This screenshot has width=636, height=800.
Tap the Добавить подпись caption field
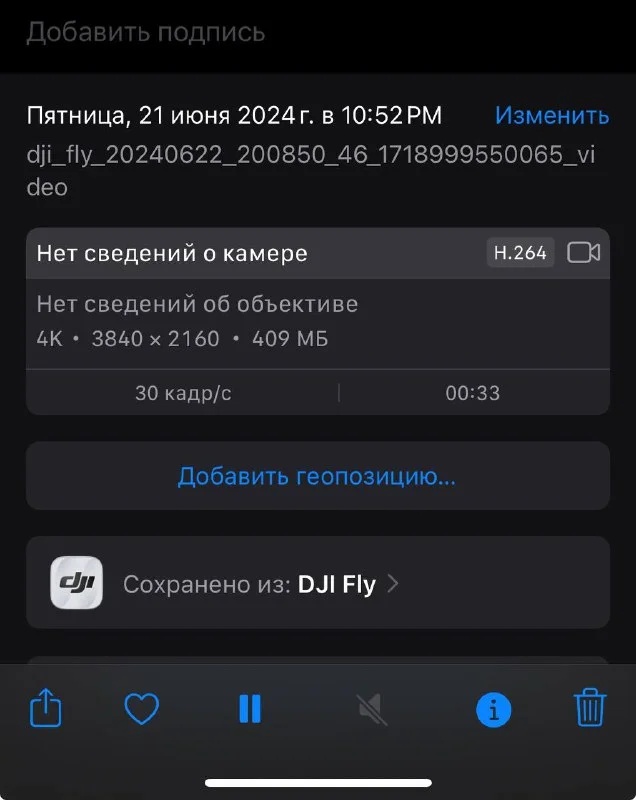(x=146, y=32)
